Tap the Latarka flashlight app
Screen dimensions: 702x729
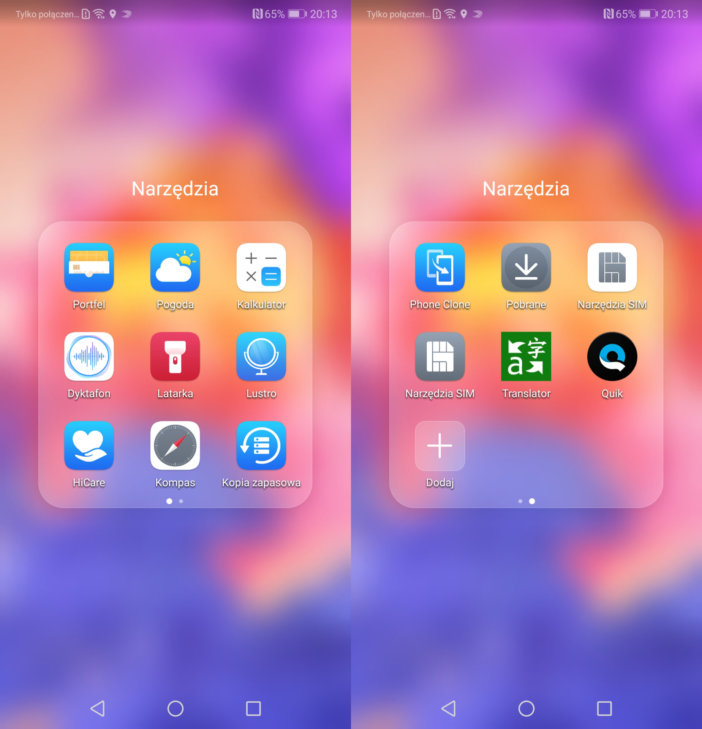175,356
